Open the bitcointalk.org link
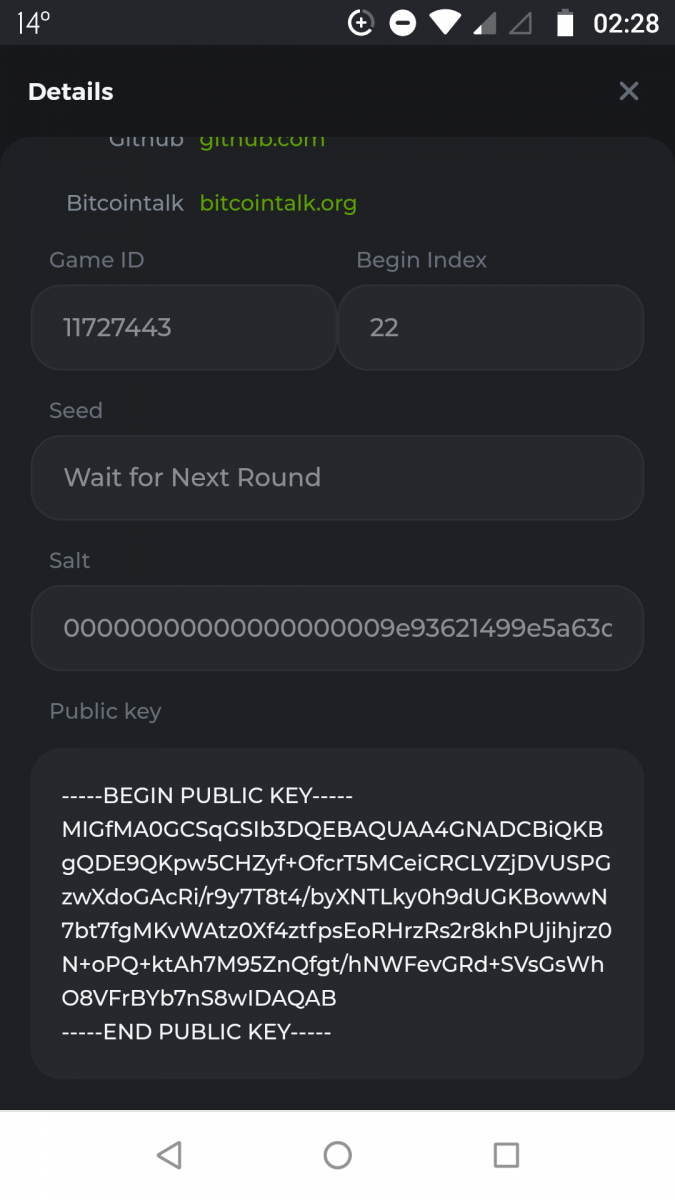Image resolution: width=675 pixels, height=1200 pixels. point(278,204)
